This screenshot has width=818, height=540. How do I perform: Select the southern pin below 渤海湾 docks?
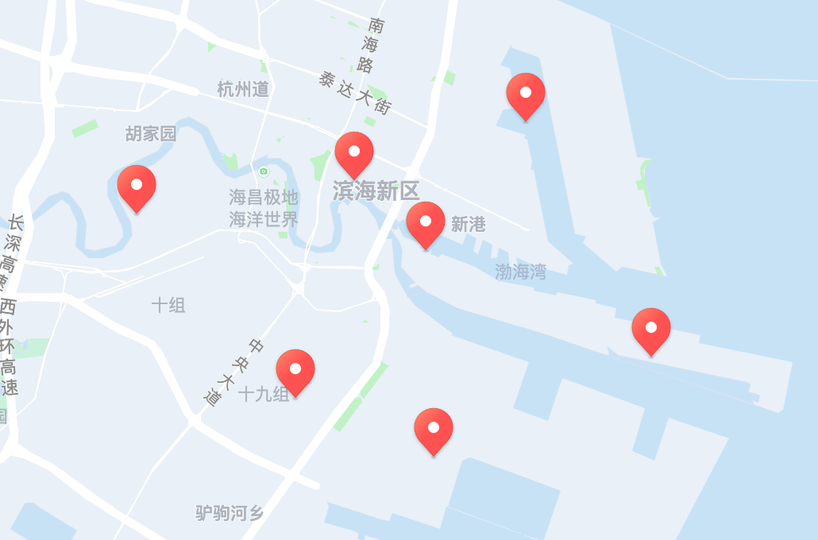(x=434, y=429)
